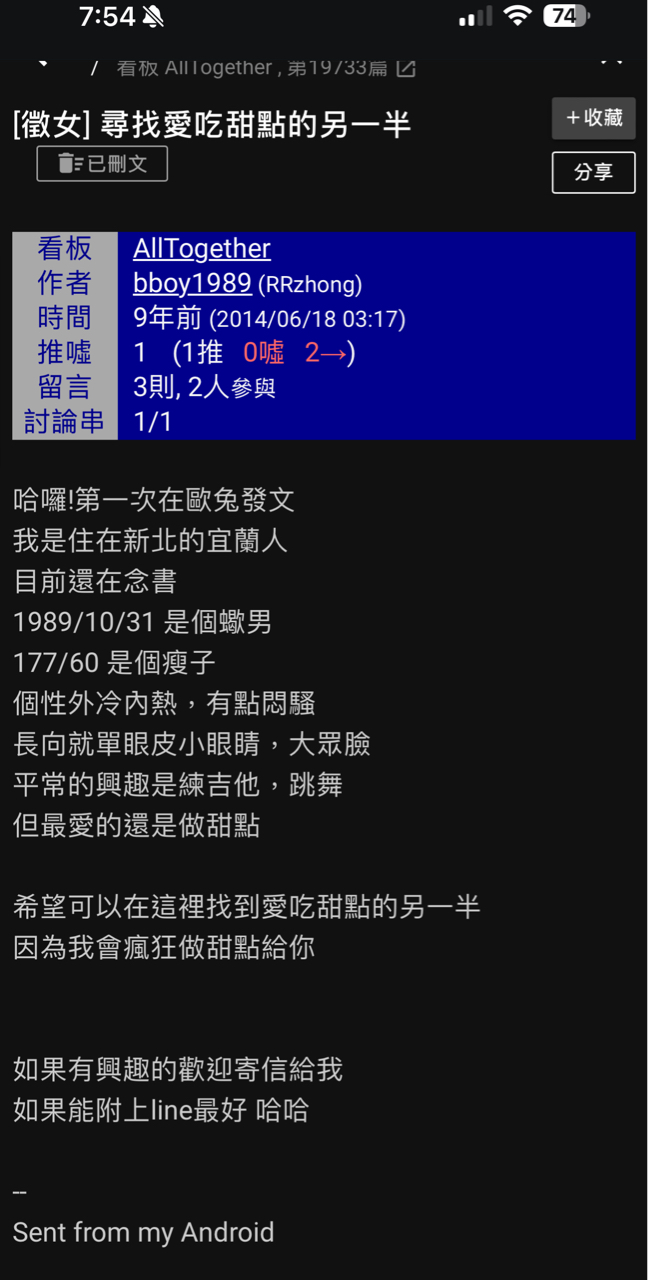The image size is (648, 1280).
Task: Tap the 已刪文 deleted-post button
Action: (102, 164)
